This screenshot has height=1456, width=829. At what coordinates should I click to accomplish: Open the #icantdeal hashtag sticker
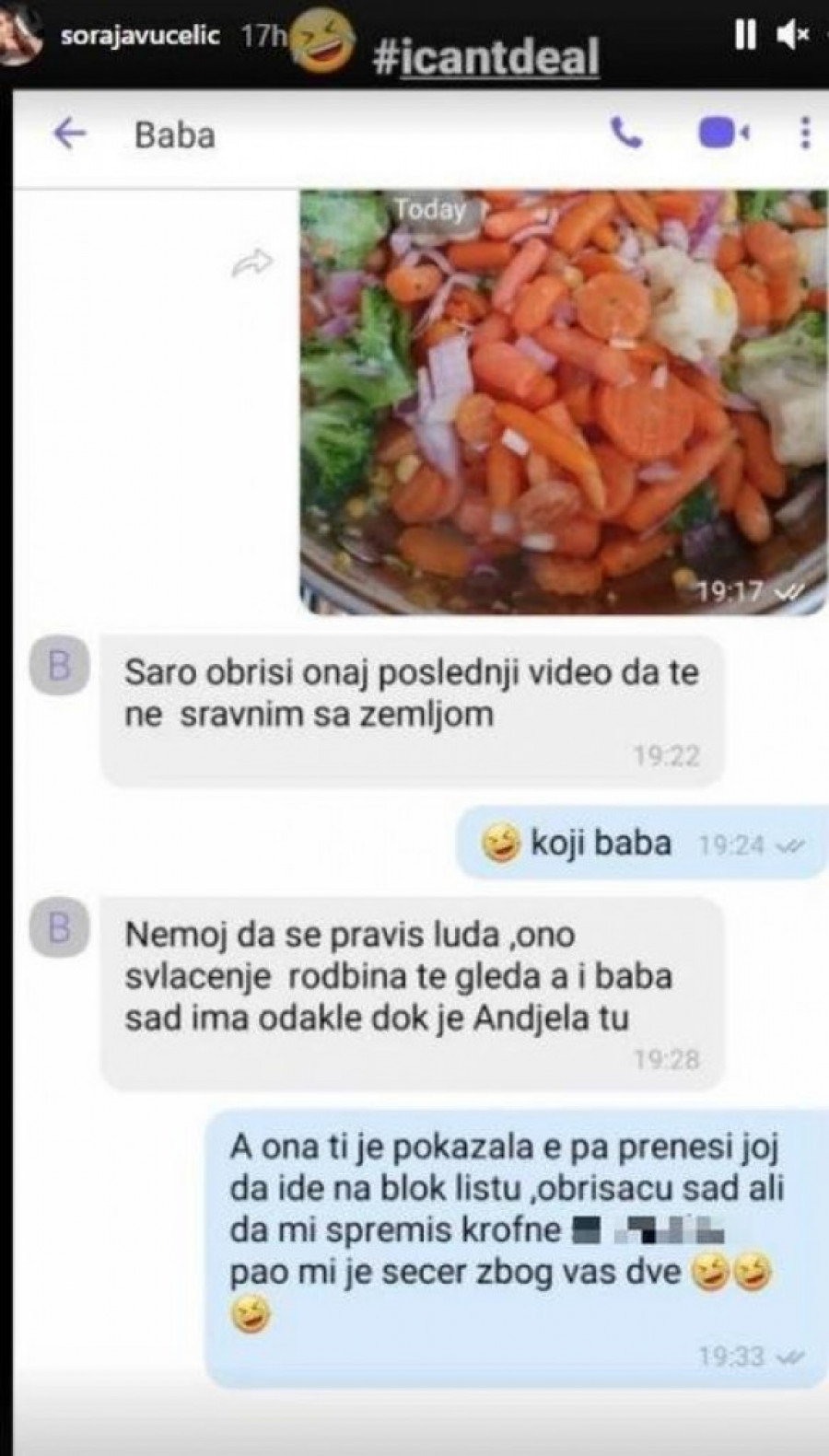(486, 58)
